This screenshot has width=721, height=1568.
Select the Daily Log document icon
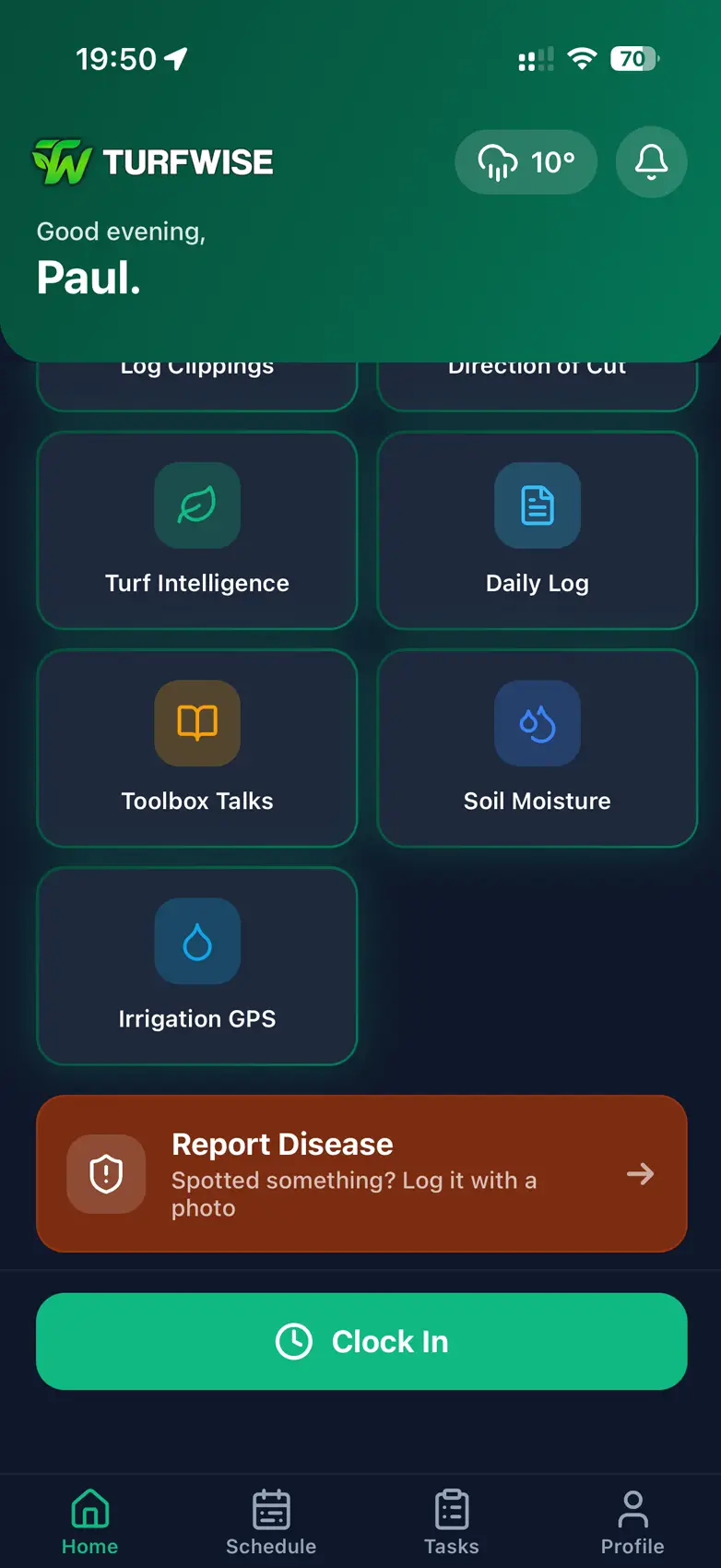point(538,505)
